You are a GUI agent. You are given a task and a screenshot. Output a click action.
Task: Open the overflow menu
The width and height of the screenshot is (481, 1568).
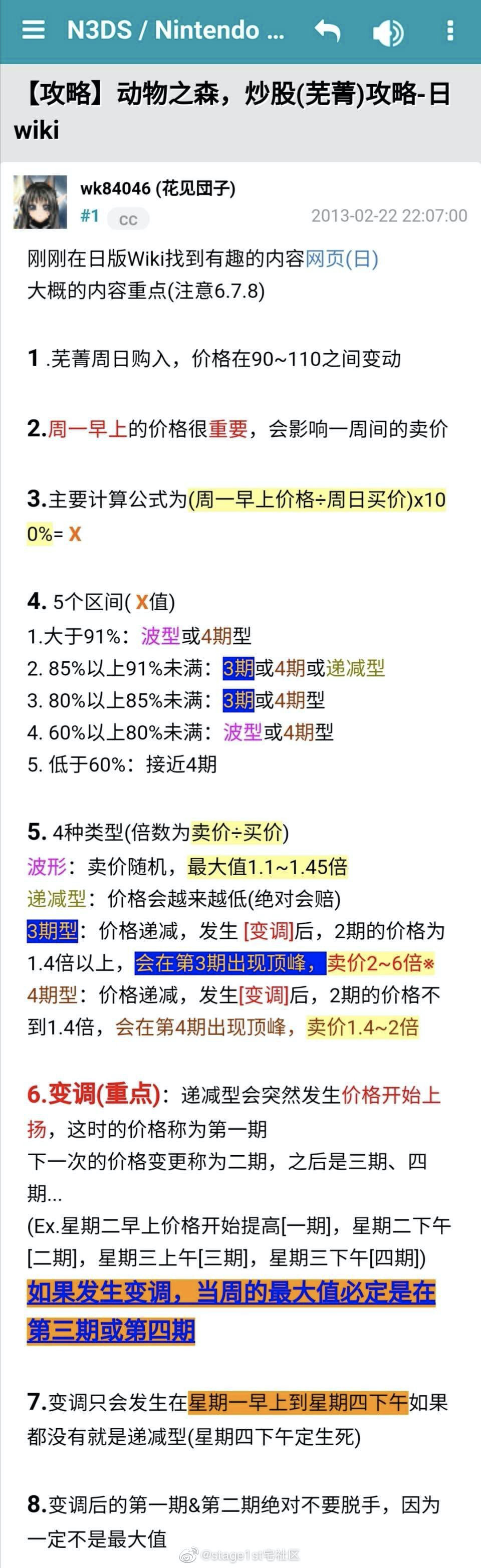pyautogui.click(x=450, y=31)
